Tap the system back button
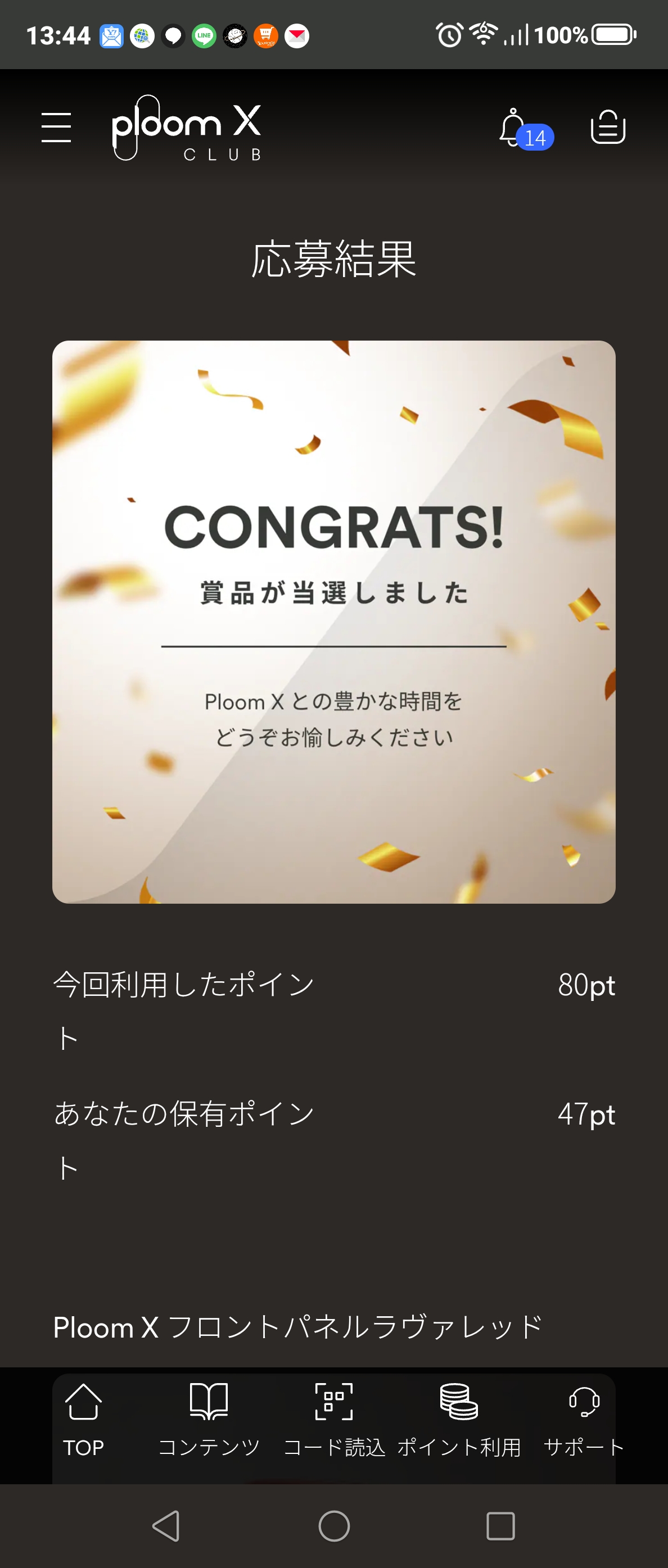668x1568 pixels. click(x=166, y=1526)
